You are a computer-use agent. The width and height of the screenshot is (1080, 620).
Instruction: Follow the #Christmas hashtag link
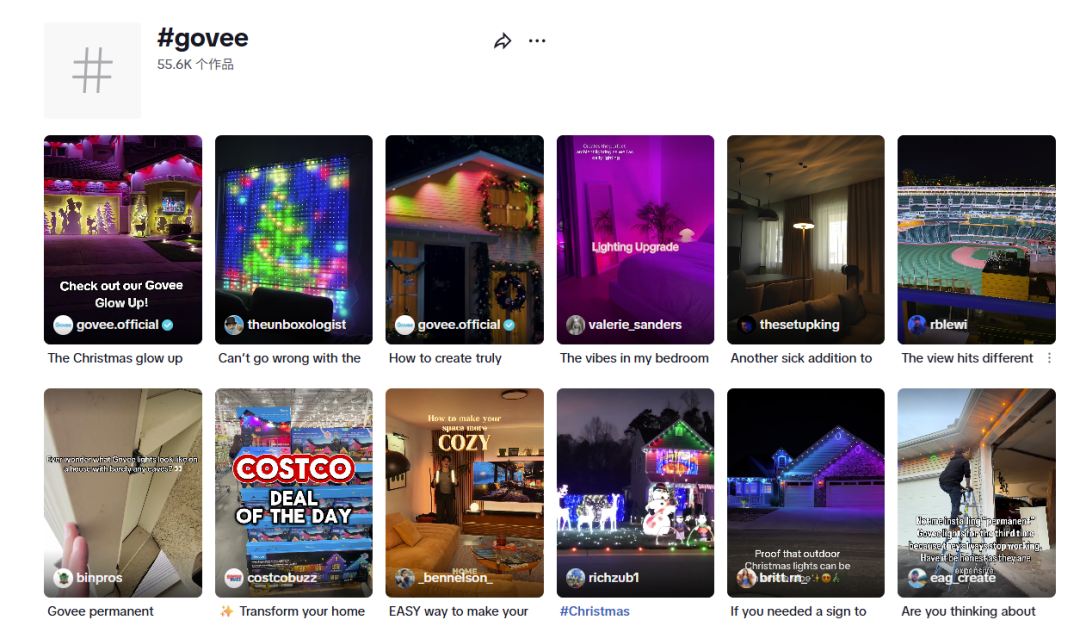tap(594, 611)
